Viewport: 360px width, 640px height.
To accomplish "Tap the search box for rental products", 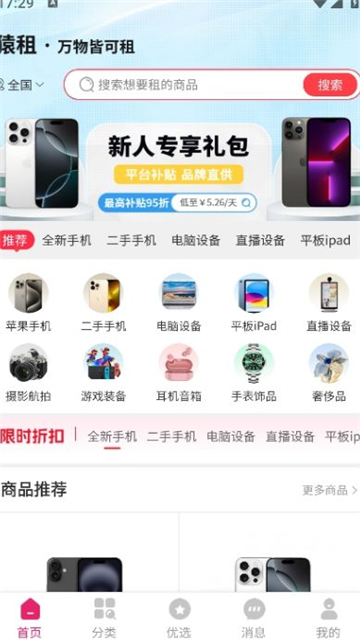I will pyautogui.click(x=184, y=85).
